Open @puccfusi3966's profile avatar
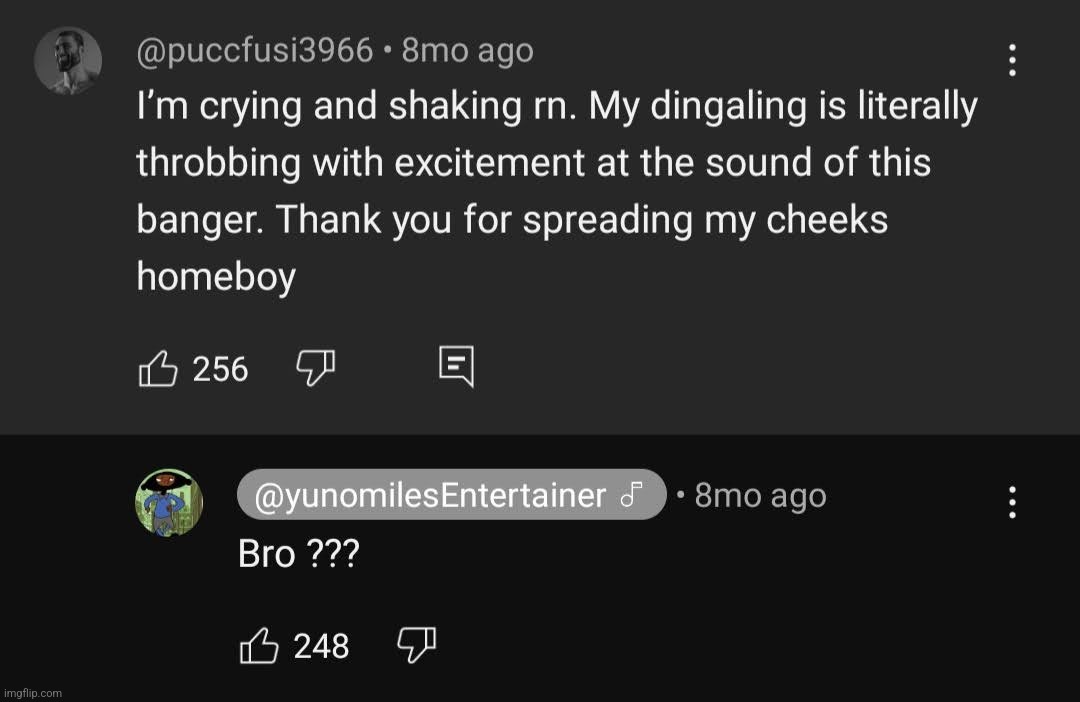 [x=68, y=61]
